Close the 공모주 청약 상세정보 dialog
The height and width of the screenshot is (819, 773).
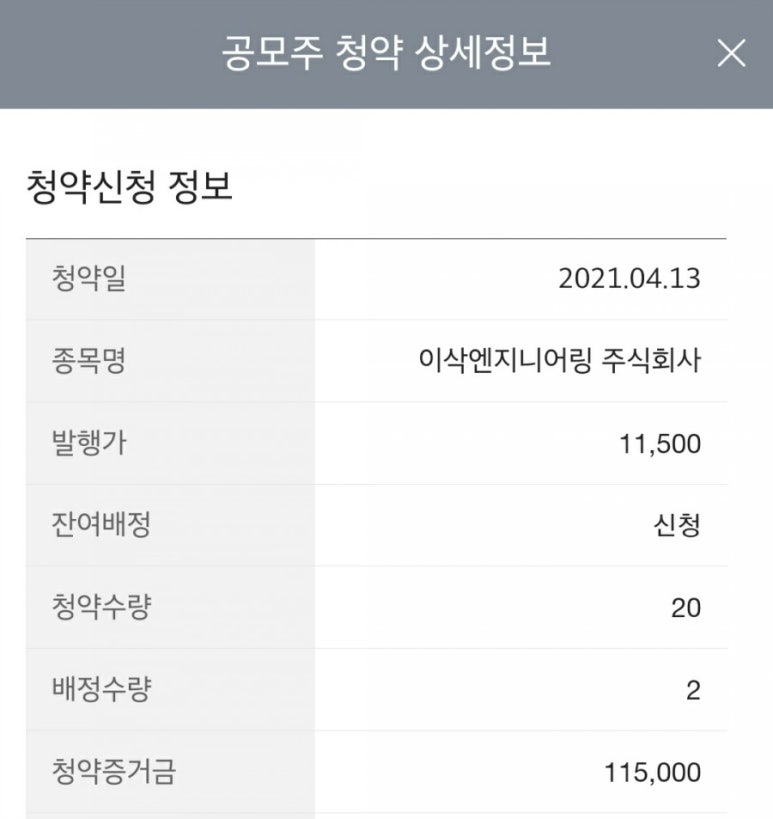(x=731, y=54)
